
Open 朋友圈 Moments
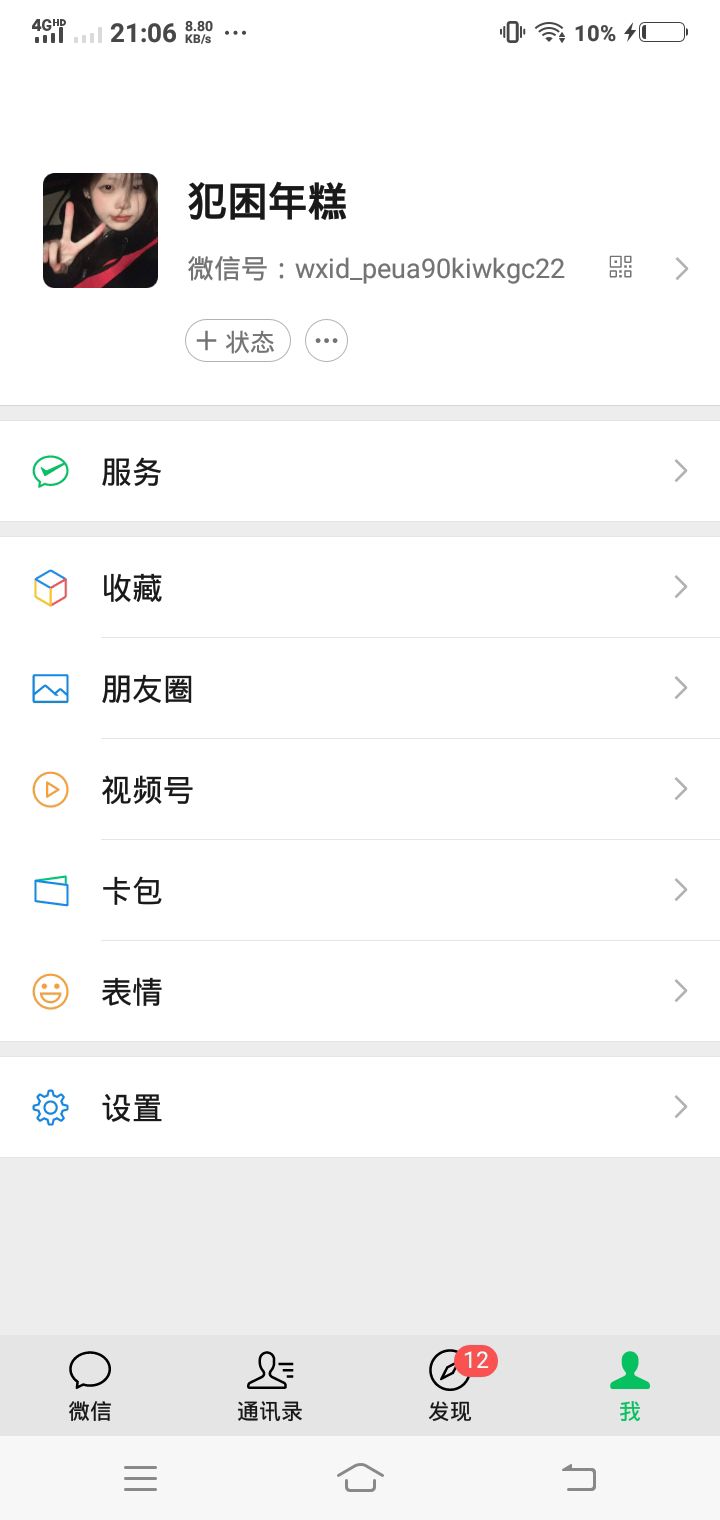[x=360, y=689]
